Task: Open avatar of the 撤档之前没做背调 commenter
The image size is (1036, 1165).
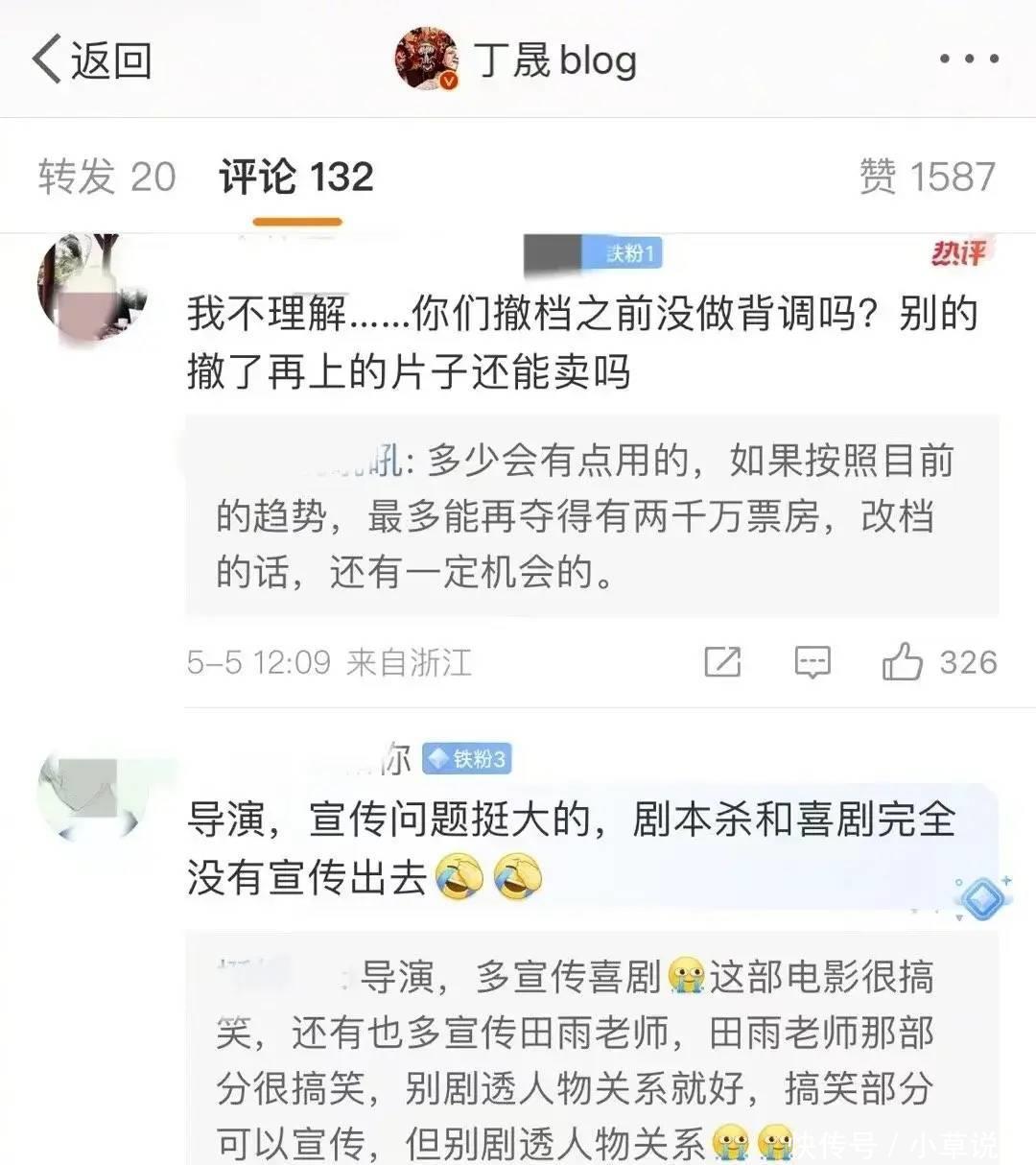Action: [92, 288]
